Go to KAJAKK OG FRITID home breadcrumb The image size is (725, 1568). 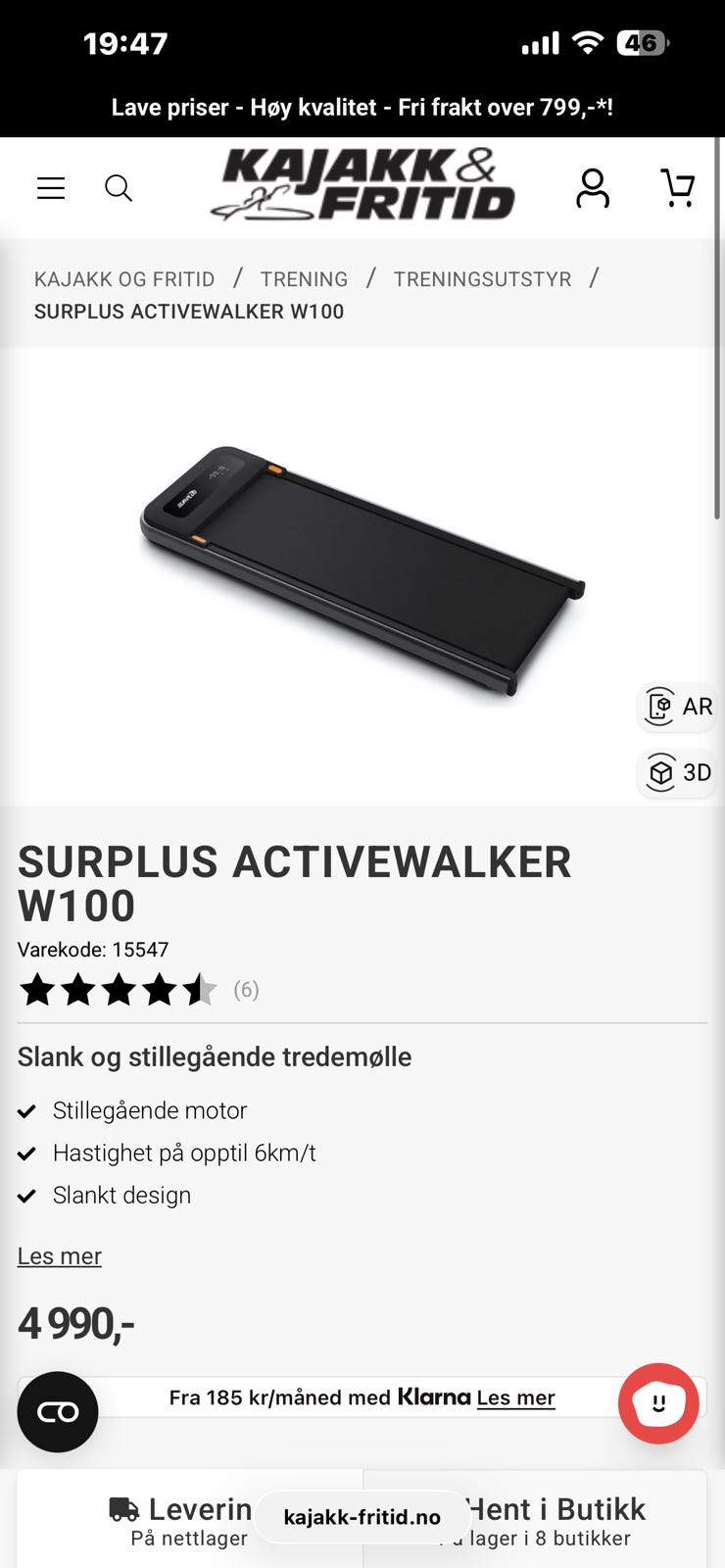[x=124, y=279]
